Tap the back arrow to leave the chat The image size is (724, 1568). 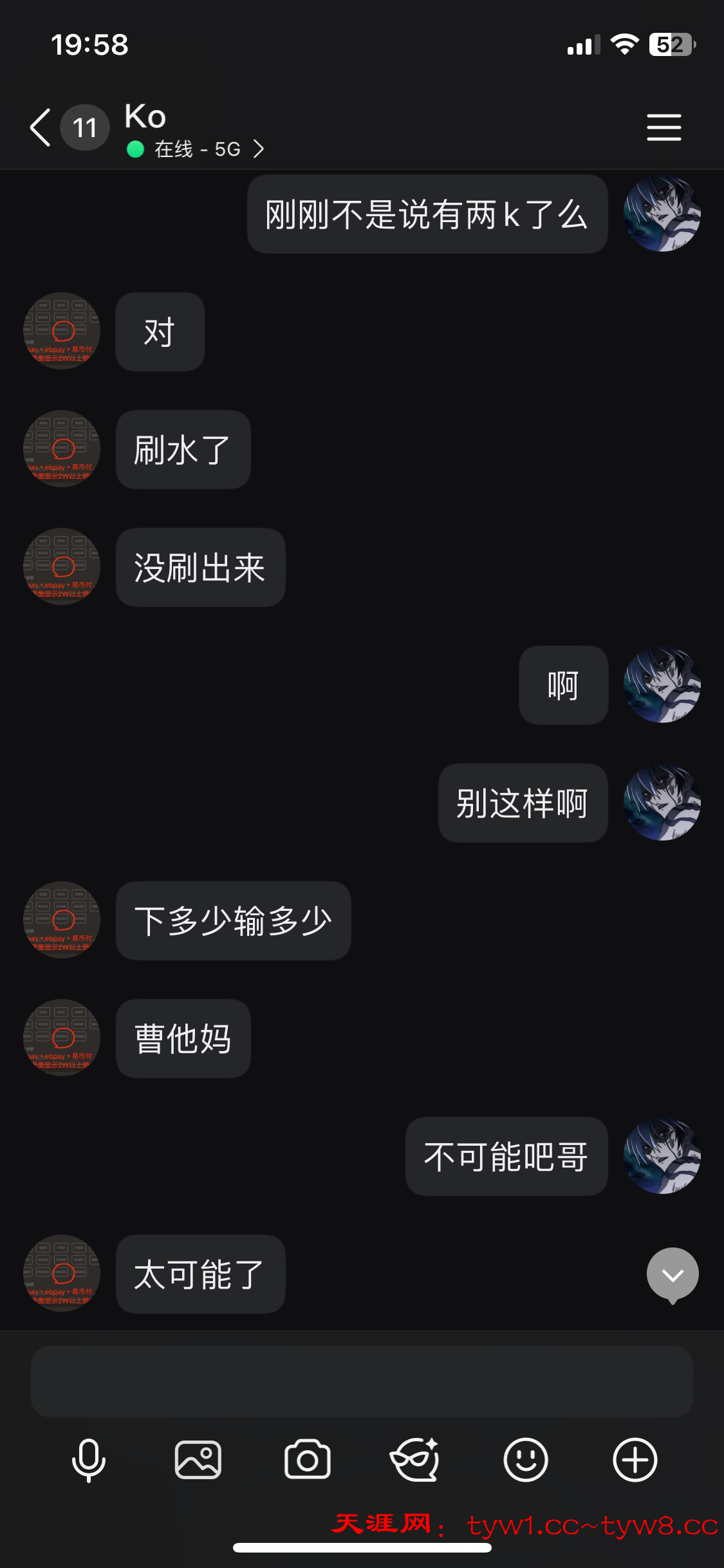[x=40, y=127]
